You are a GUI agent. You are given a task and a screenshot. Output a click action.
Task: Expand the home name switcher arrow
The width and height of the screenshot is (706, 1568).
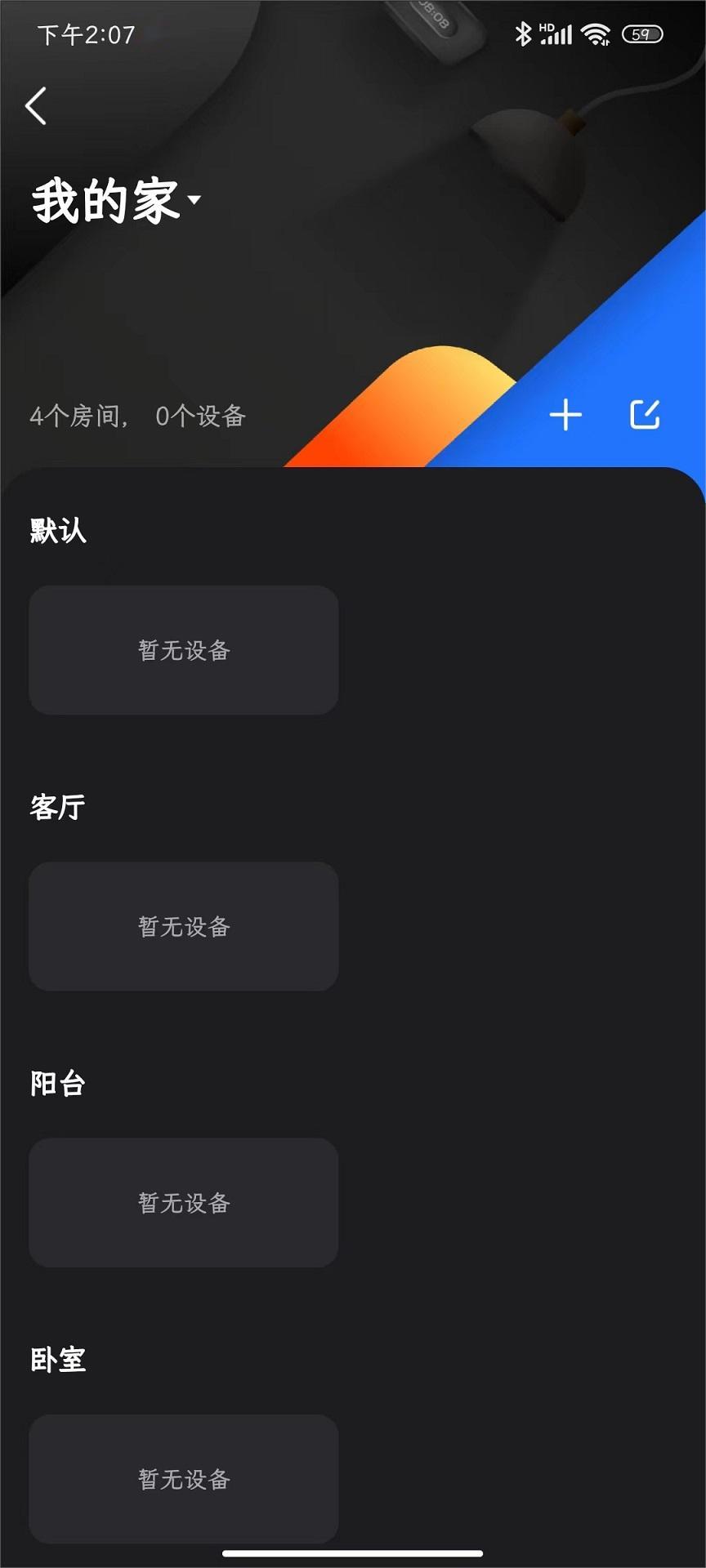point(194,198)
